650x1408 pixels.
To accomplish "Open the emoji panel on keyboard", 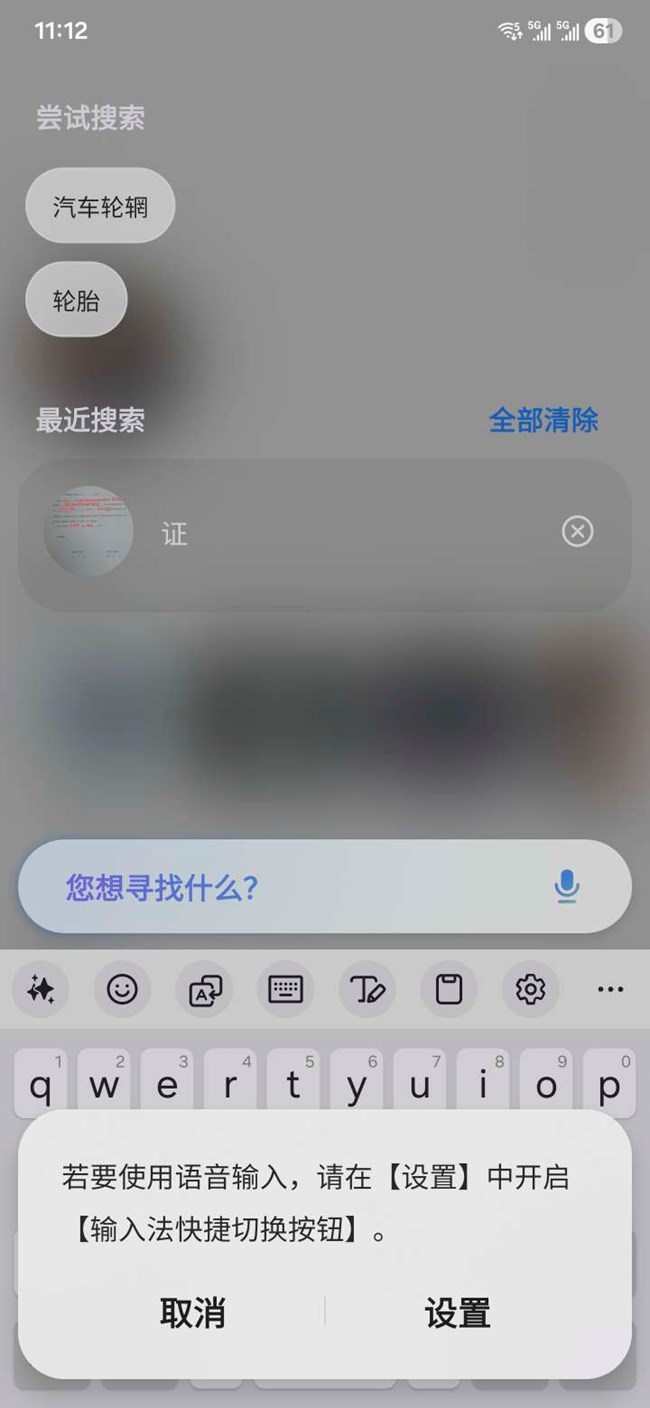I will [122, 990].
